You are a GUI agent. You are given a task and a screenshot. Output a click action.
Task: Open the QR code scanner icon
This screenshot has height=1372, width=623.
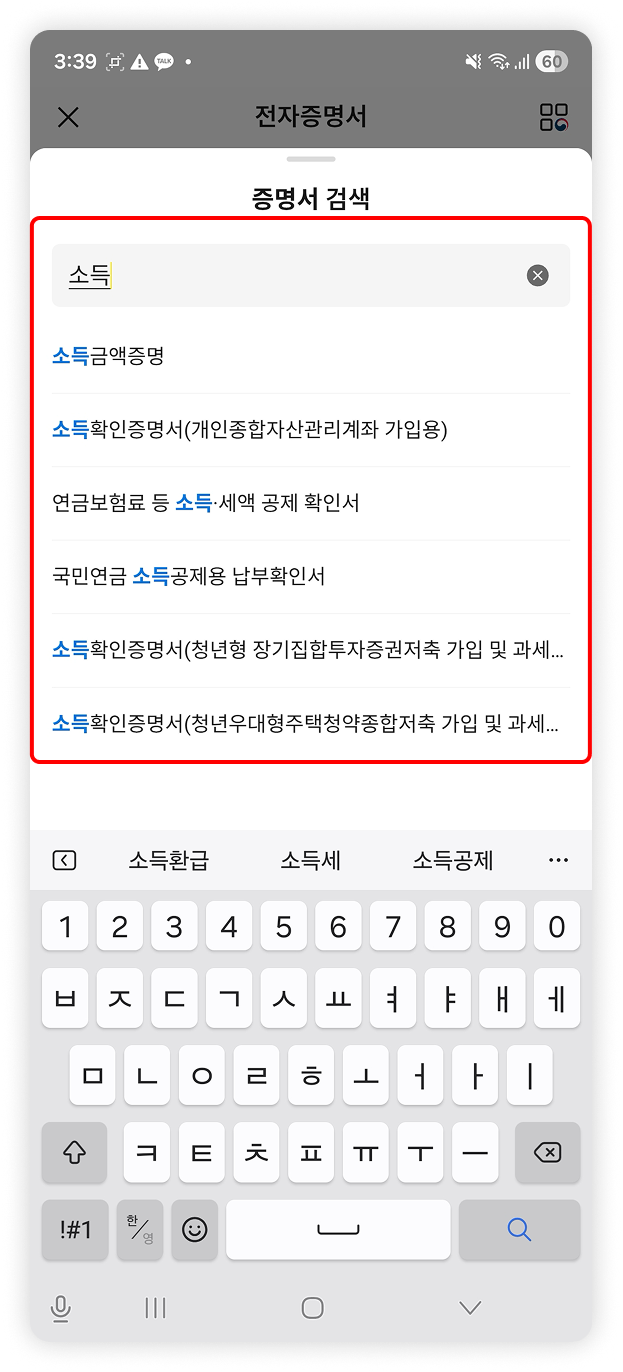[x=553, y=117]
